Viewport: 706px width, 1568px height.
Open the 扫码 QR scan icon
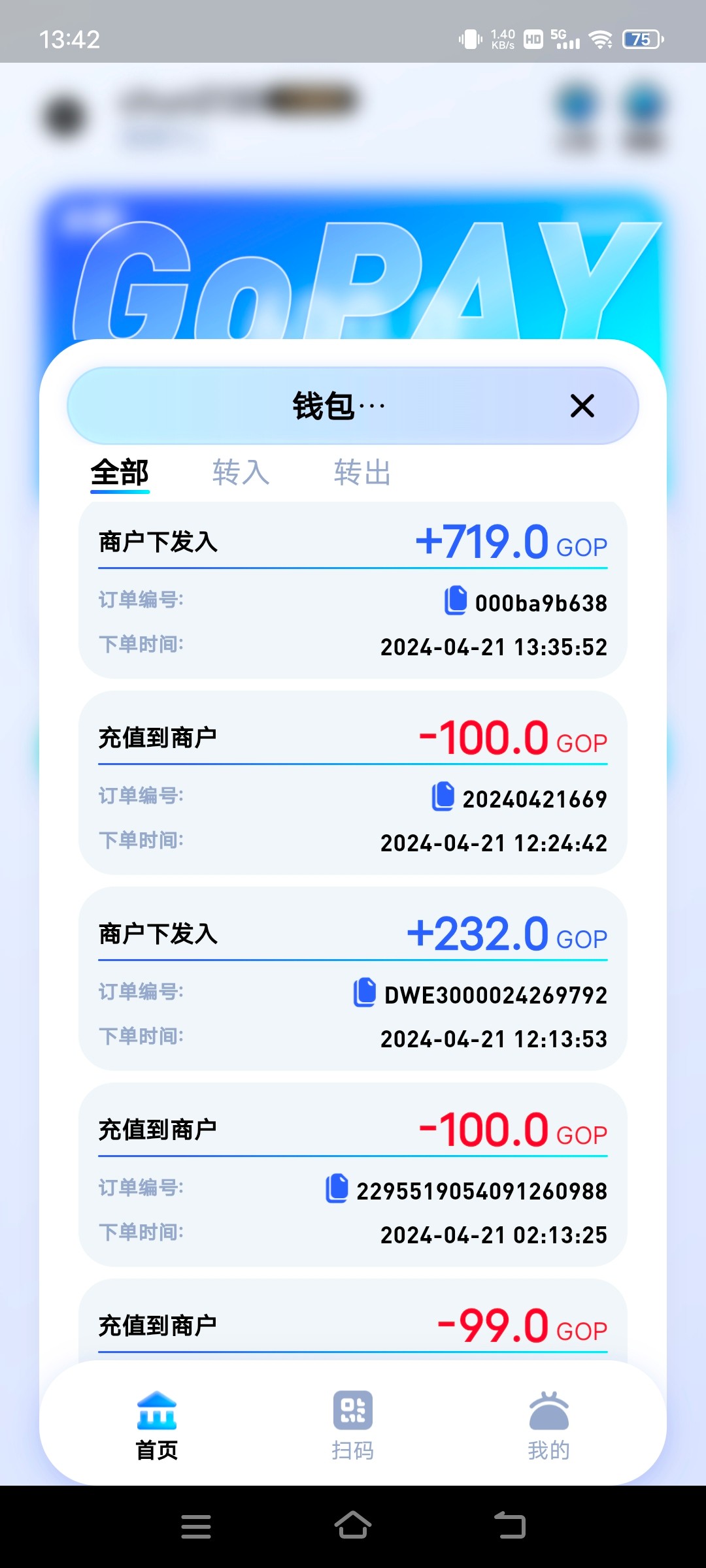352,1415
